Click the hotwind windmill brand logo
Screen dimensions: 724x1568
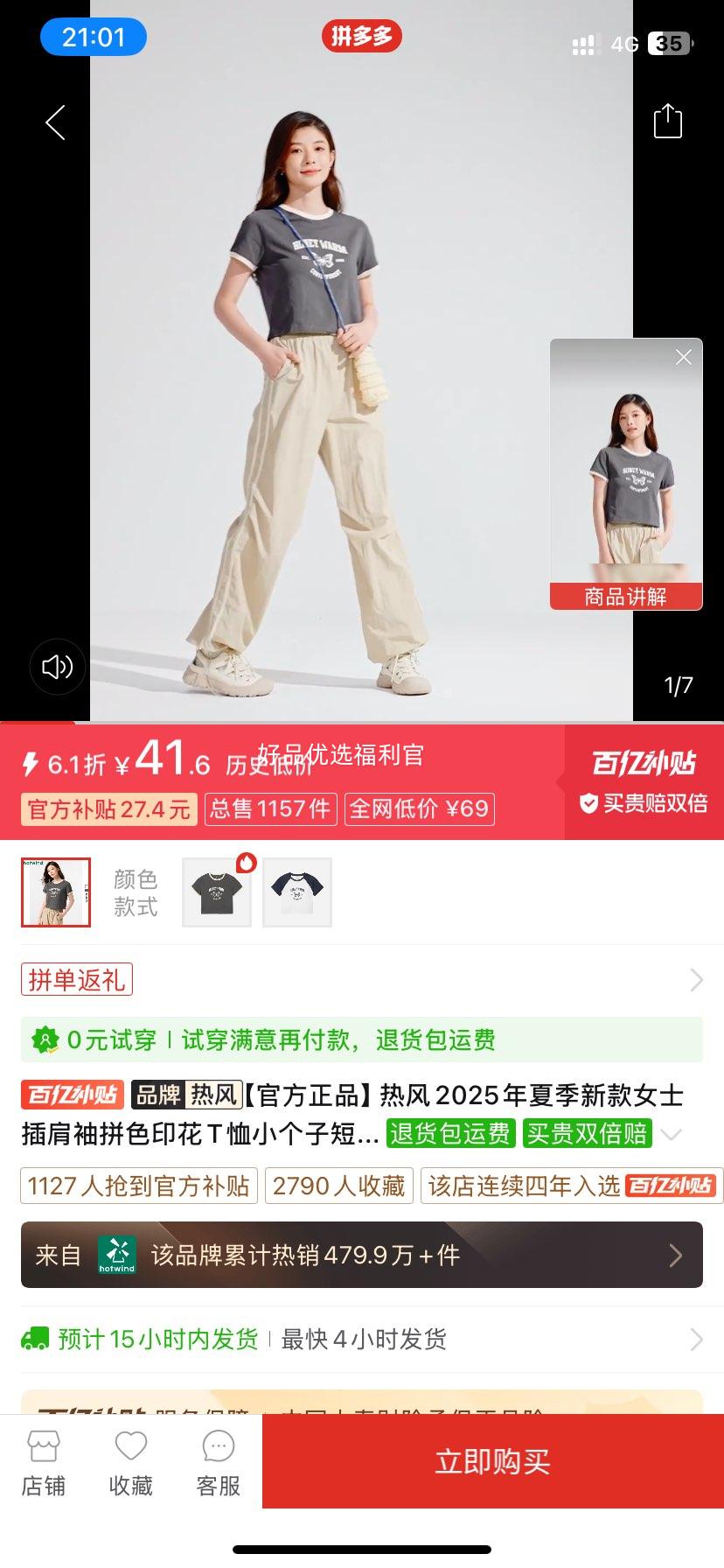tap(116, 1255)
